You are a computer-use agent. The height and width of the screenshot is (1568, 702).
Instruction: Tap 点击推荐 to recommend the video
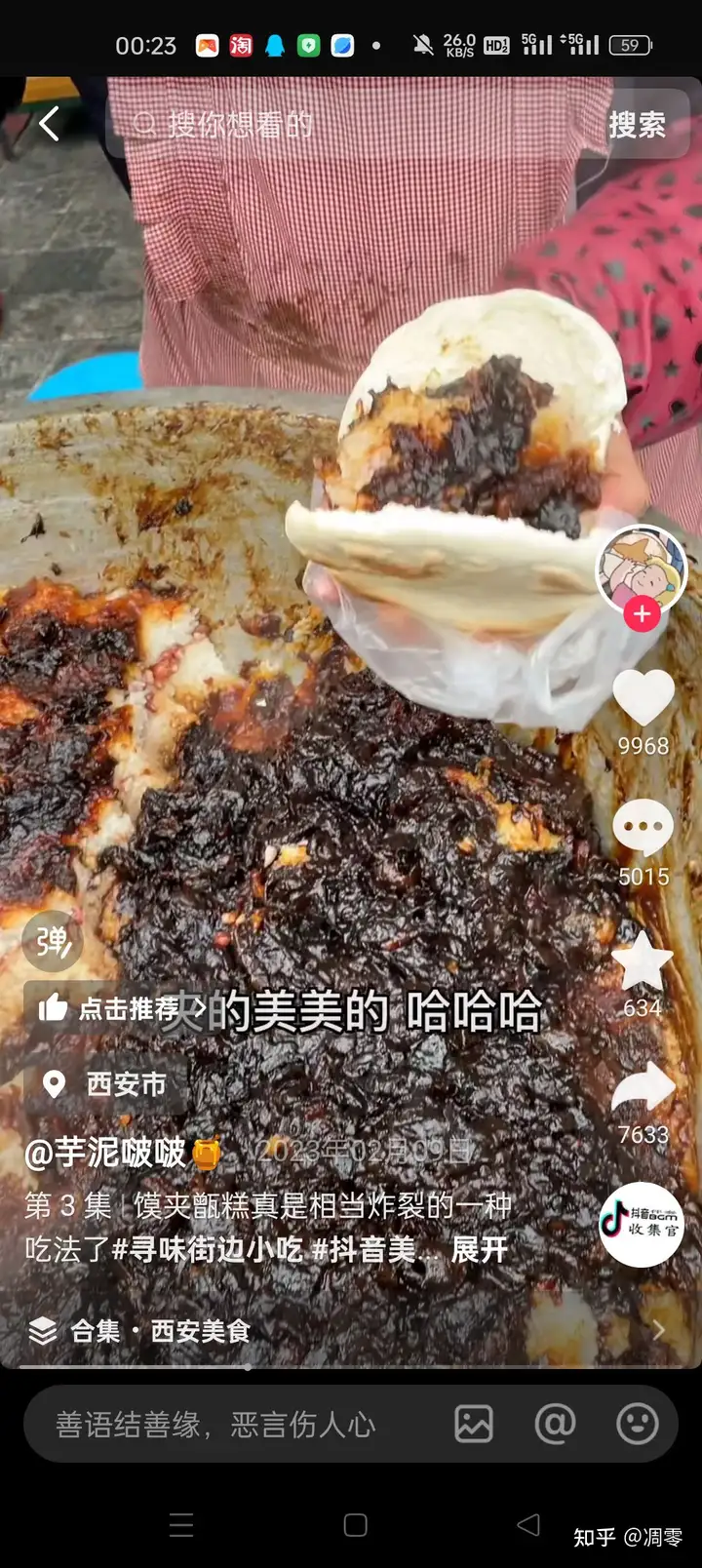tap(117, 1008)
